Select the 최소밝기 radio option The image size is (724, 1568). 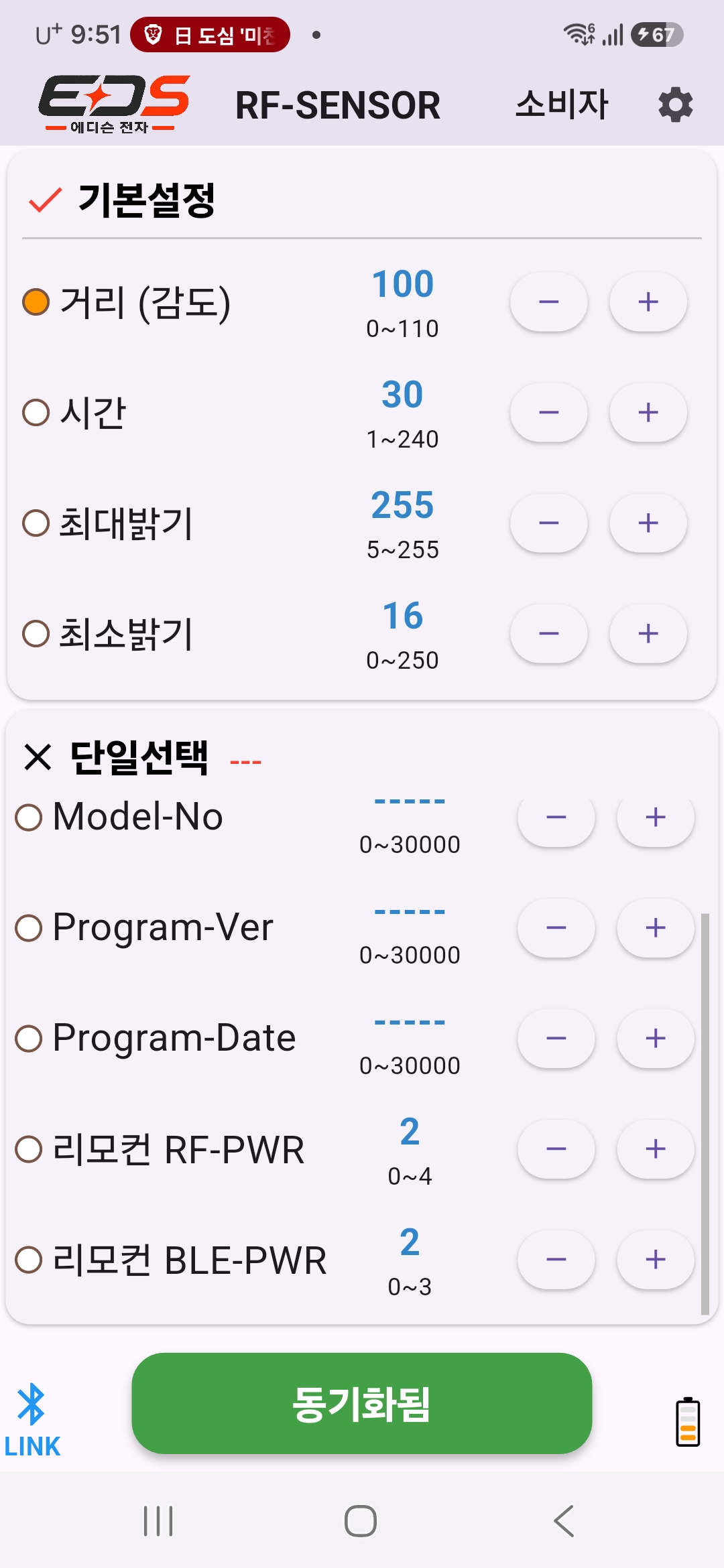(36, 633)
